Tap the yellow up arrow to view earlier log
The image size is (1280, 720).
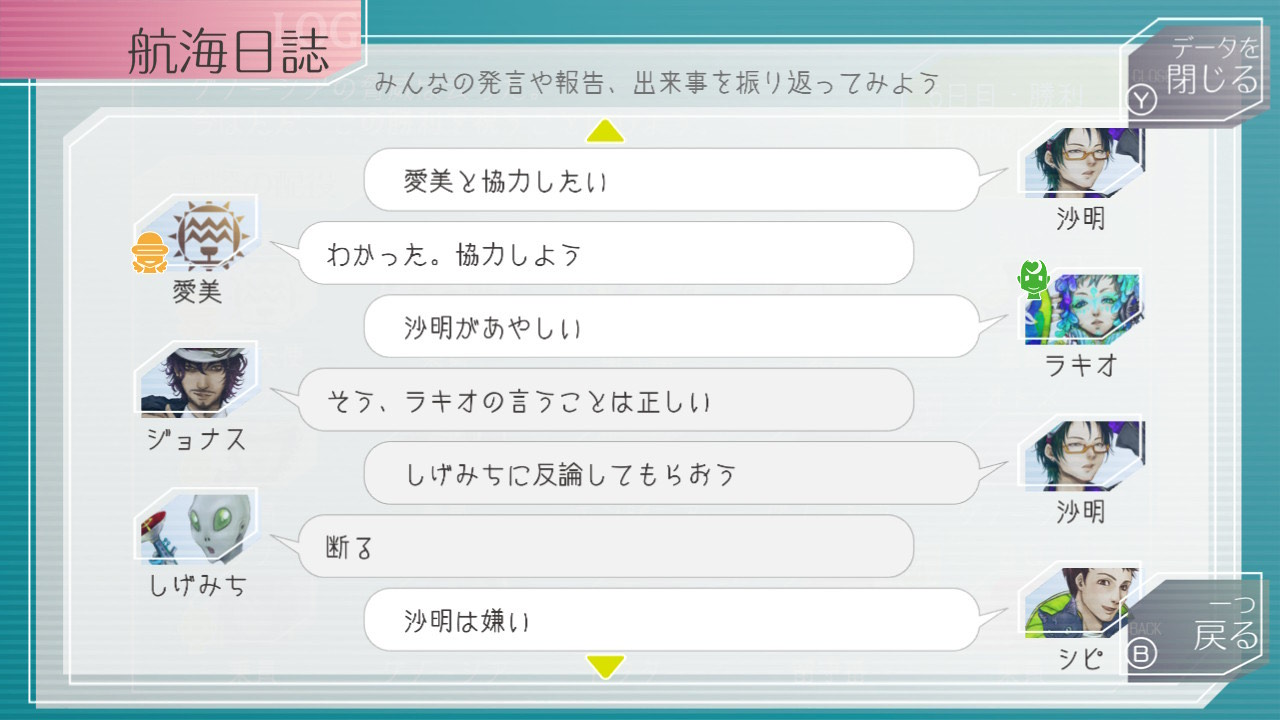click(605, 131)
